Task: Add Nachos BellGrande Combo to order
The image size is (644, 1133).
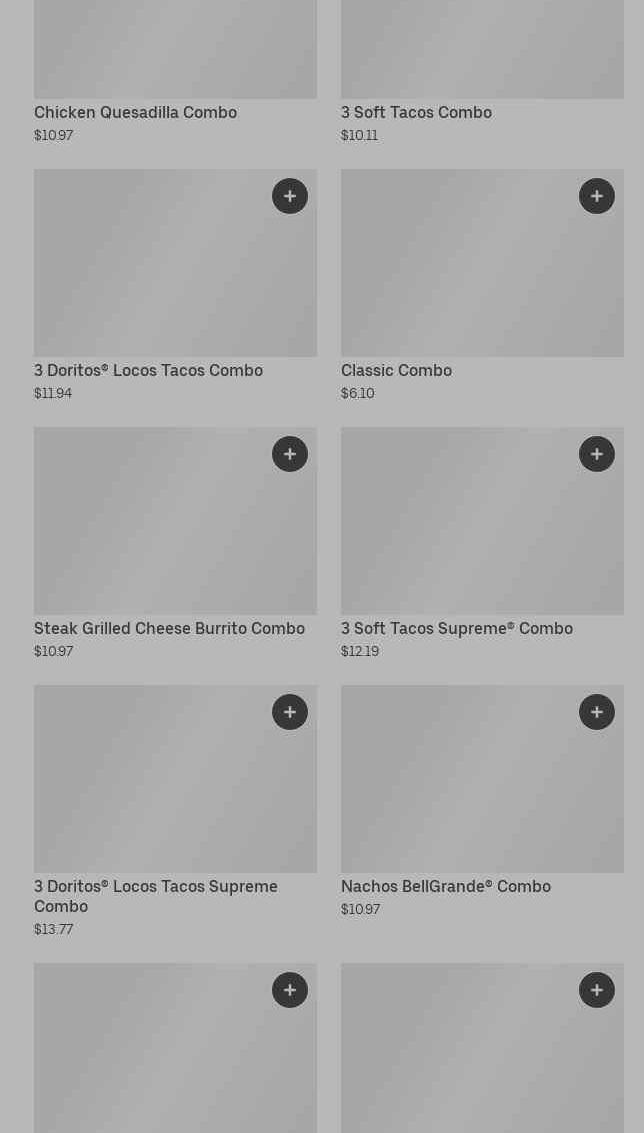Action: [597, 712]
